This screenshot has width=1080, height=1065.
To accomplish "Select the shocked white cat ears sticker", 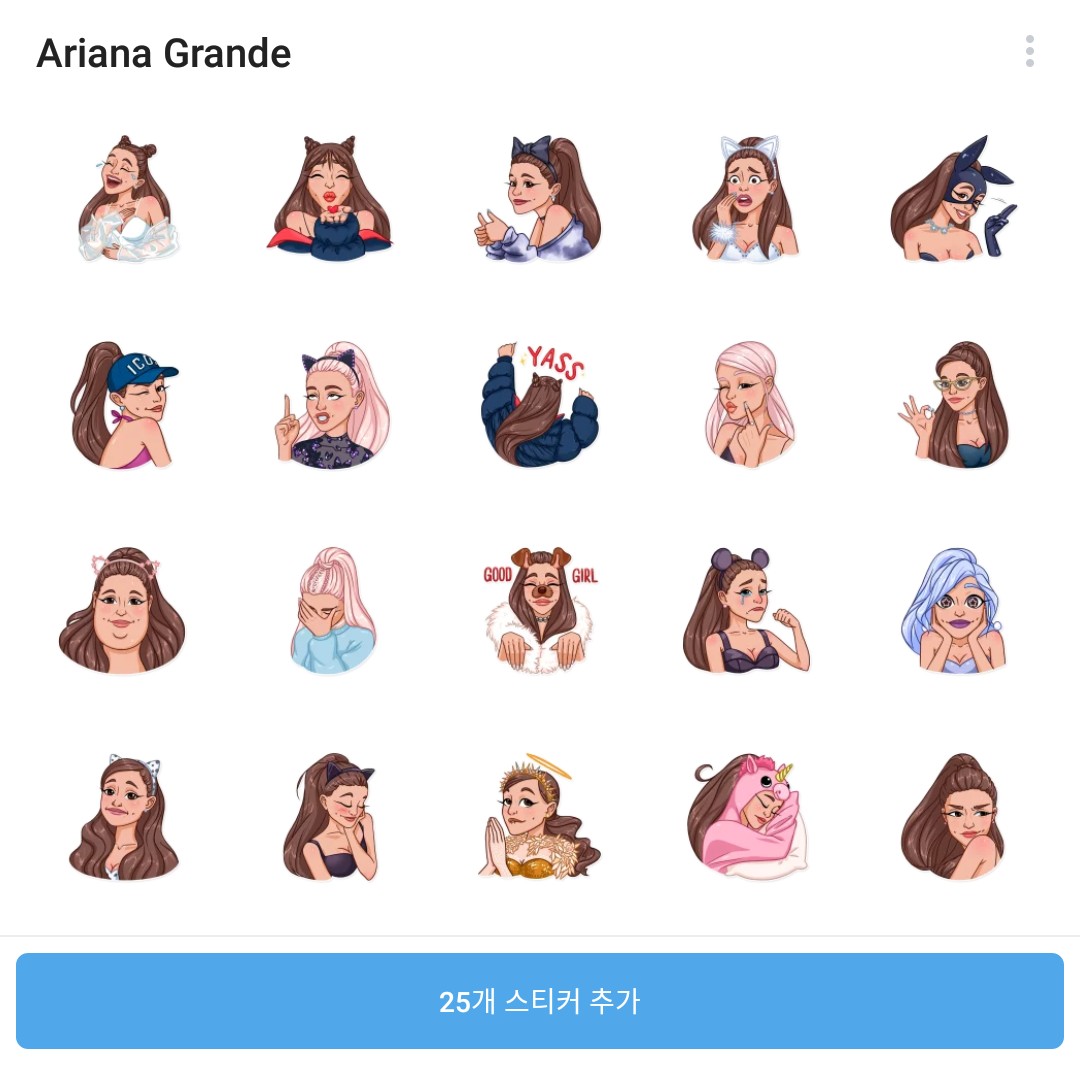I will tap(748, 200).
